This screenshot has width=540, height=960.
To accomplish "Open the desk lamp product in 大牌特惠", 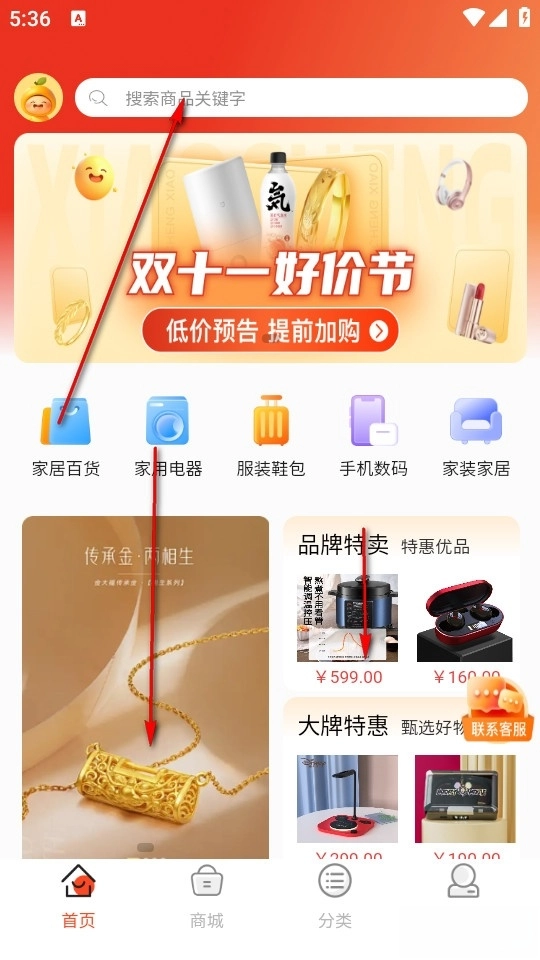I will coord(347,798).
